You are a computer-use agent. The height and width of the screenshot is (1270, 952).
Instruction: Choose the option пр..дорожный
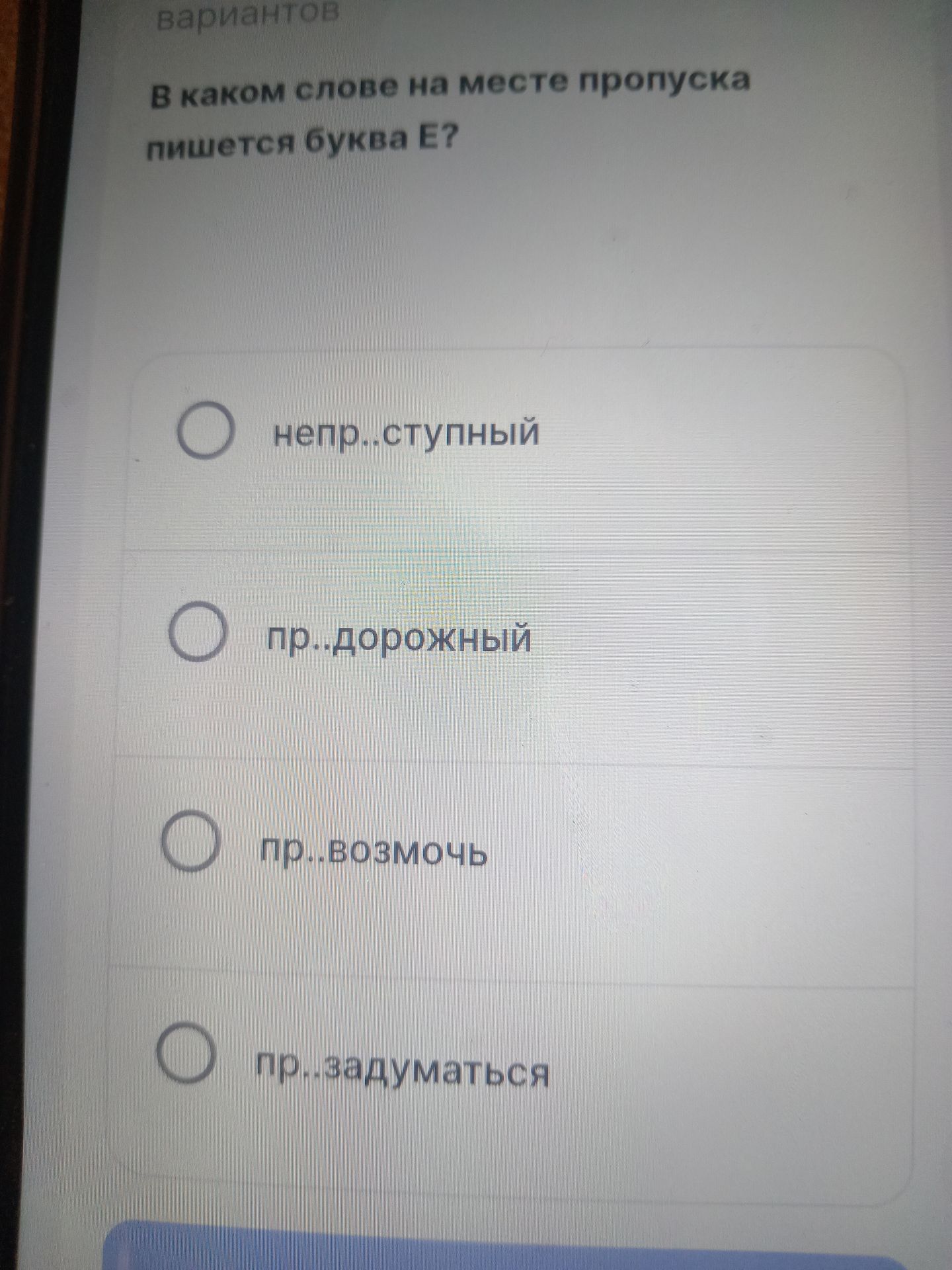click(x=198, y=632)
